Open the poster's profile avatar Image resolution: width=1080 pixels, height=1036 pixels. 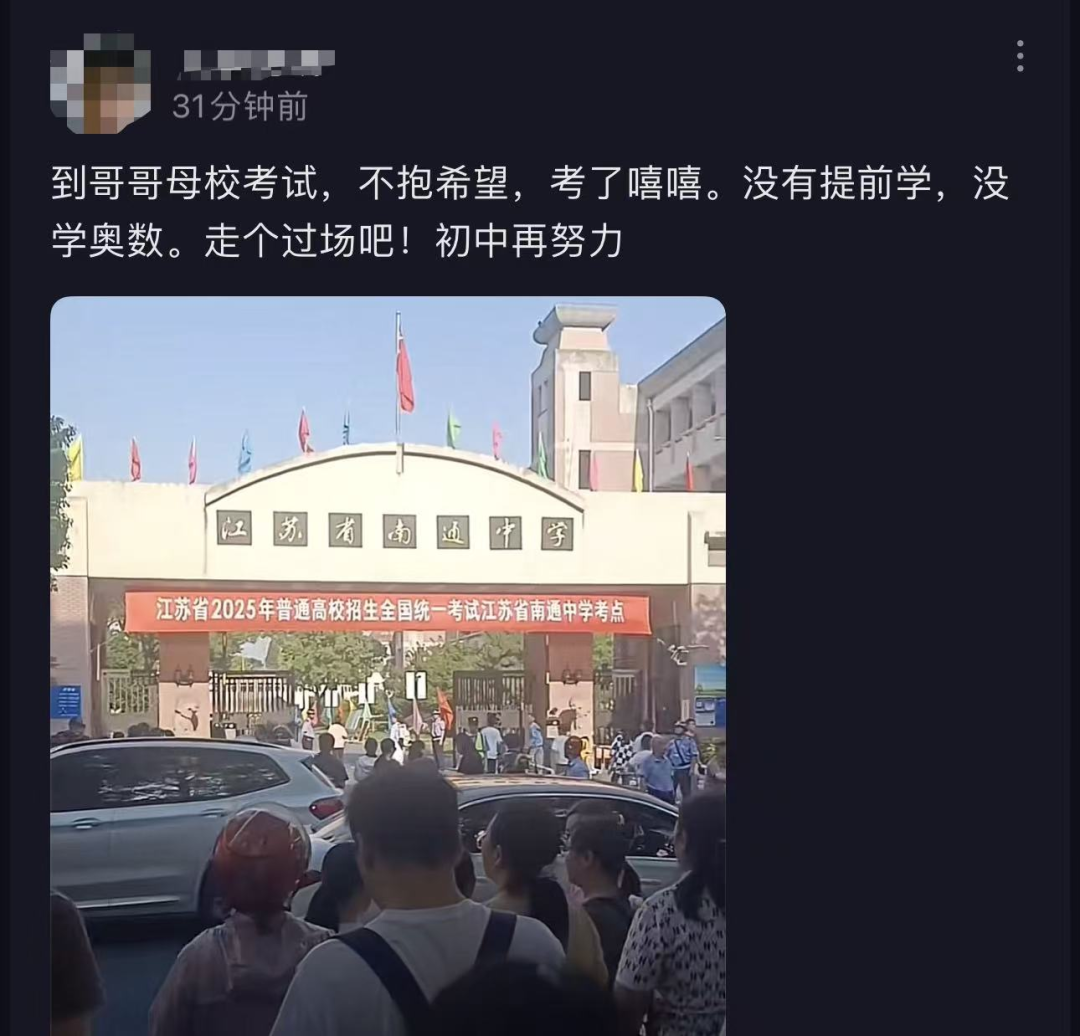pos(100,84)
